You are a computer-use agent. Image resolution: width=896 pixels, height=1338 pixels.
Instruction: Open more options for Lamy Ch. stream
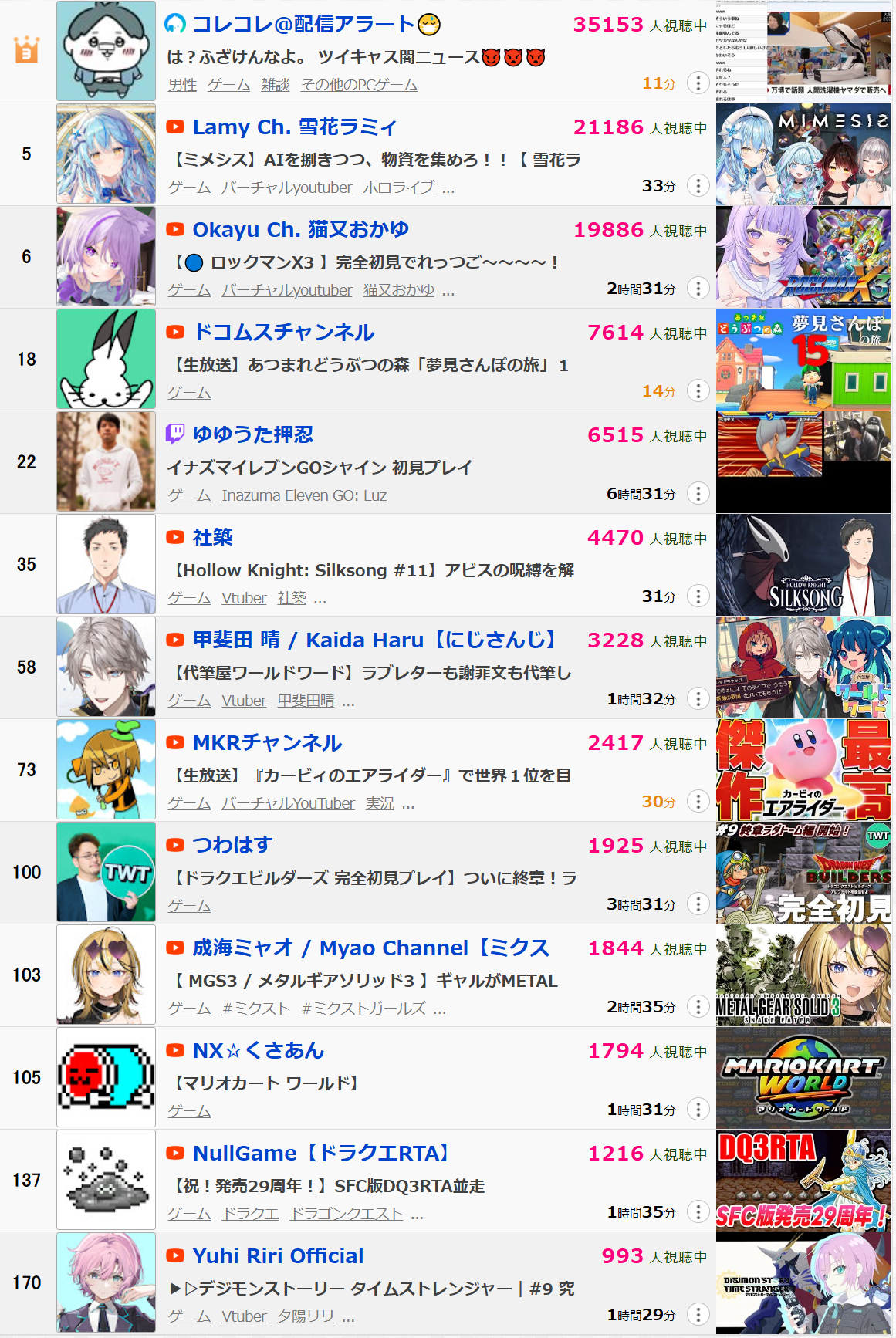pos(698,185)
